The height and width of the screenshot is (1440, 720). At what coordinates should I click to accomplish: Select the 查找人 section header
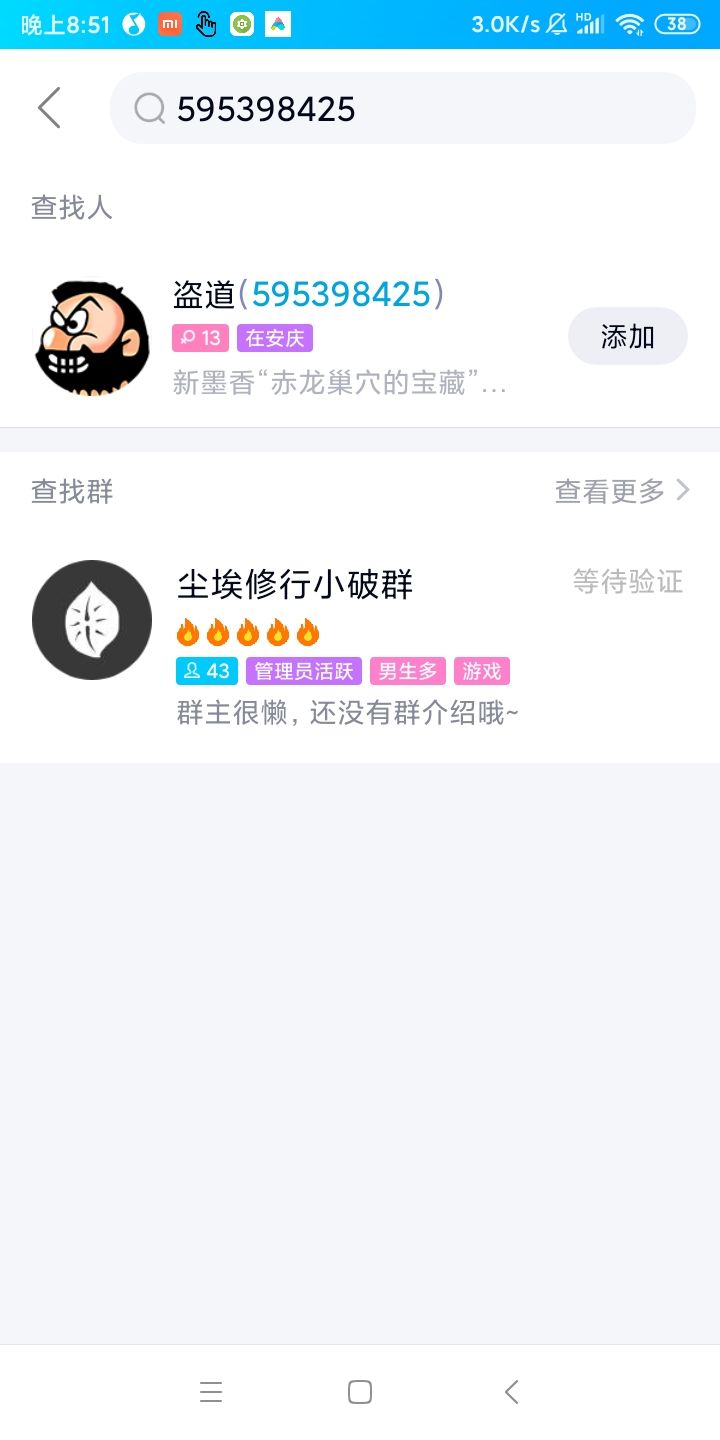[71, 207]
